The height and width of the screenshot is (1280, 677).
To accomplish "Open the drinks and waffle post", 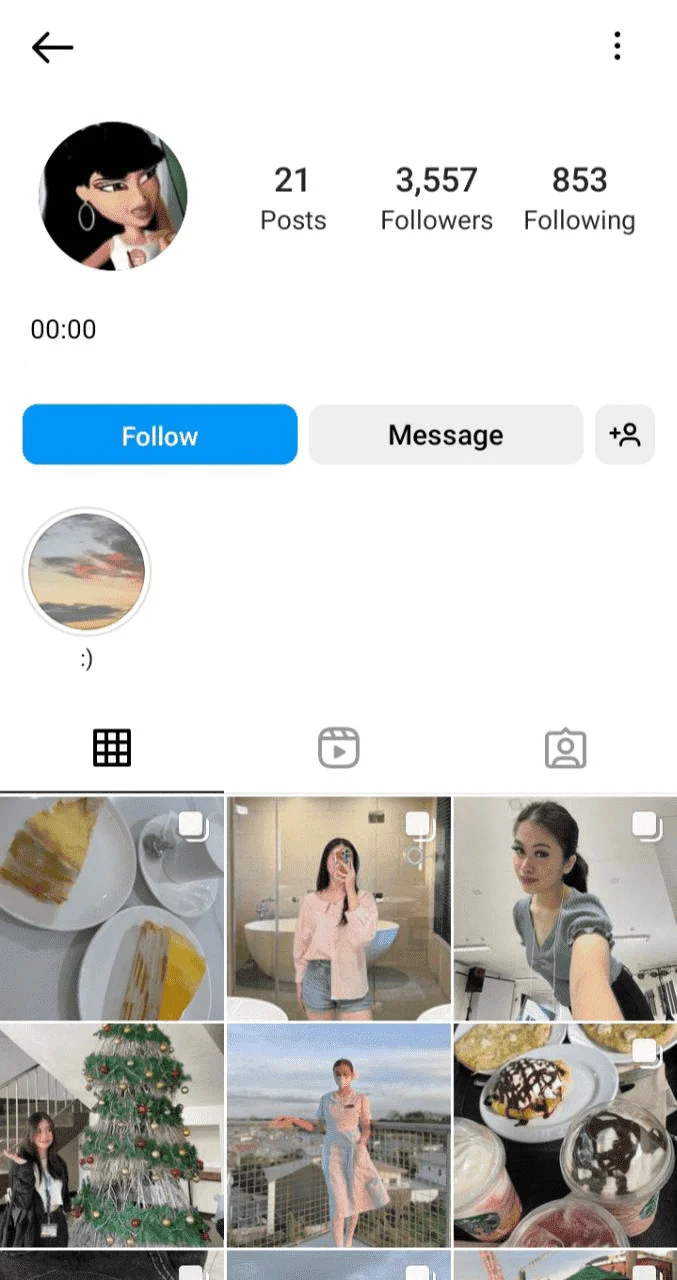I will coord(565,1135).
